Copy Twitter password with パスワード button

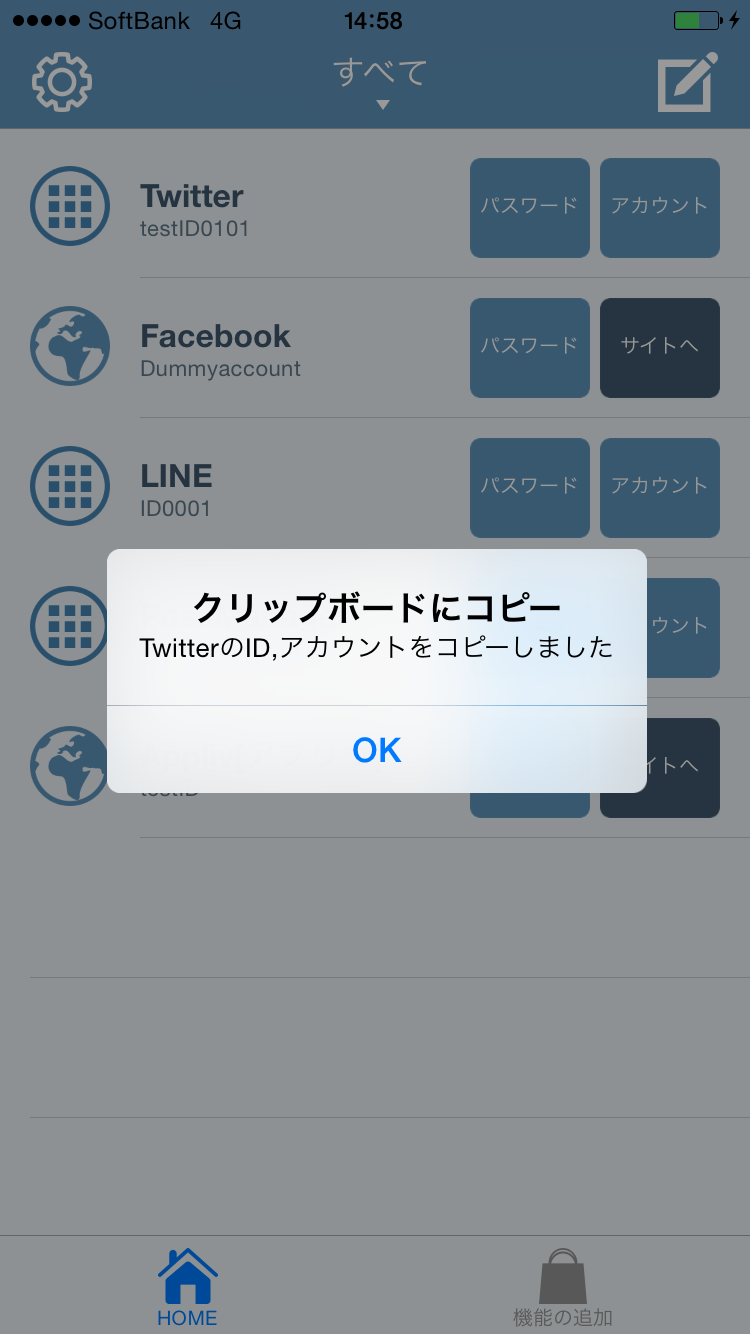[530, 208]
